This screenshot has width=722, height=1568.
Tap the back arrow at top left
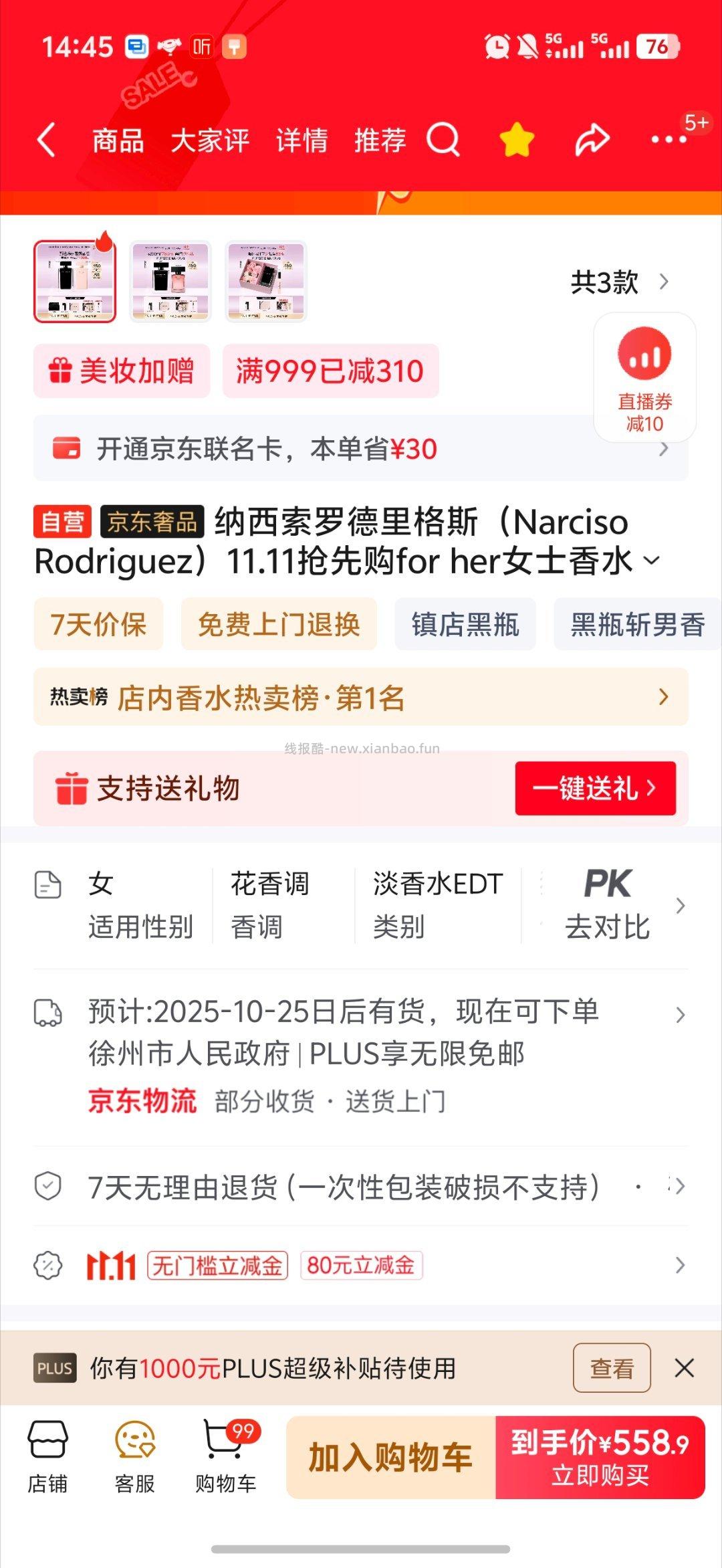pos(47,140)
